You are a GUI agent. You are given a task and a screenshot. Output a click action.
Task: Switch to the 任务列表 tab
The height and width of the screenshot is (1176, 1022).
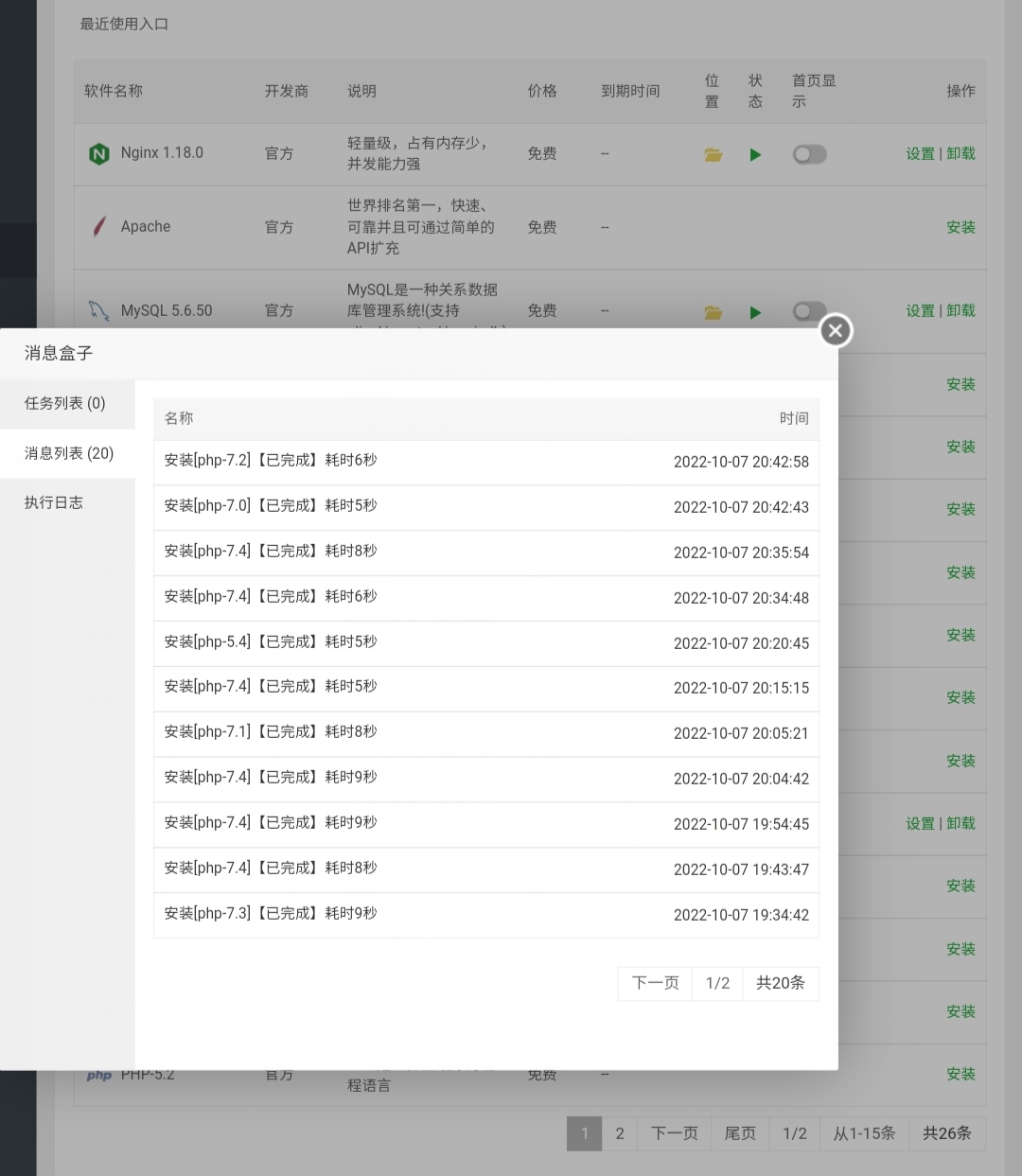[62, 403]
